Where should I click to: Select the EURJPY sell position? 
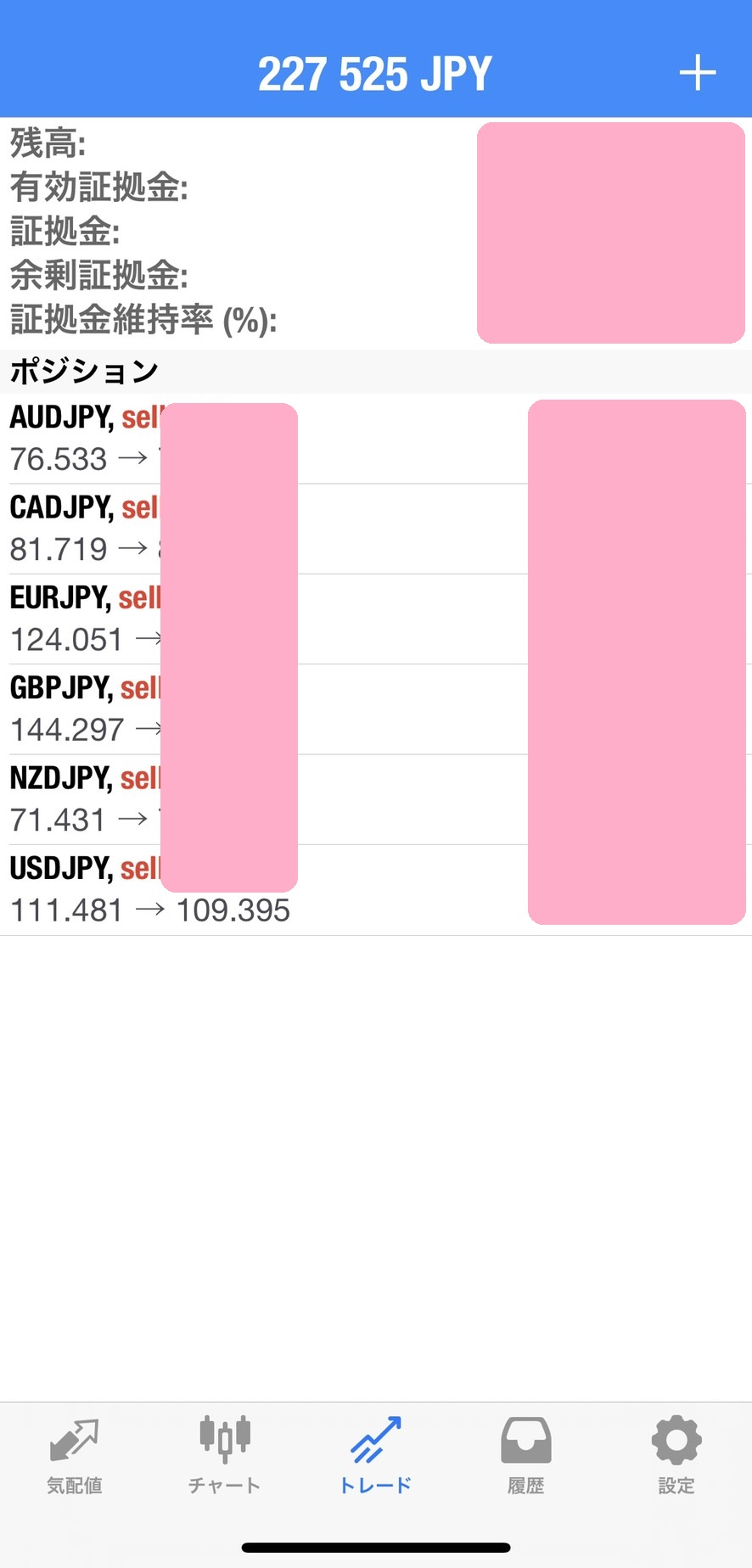pyautogui.click(x=376, y=619)
